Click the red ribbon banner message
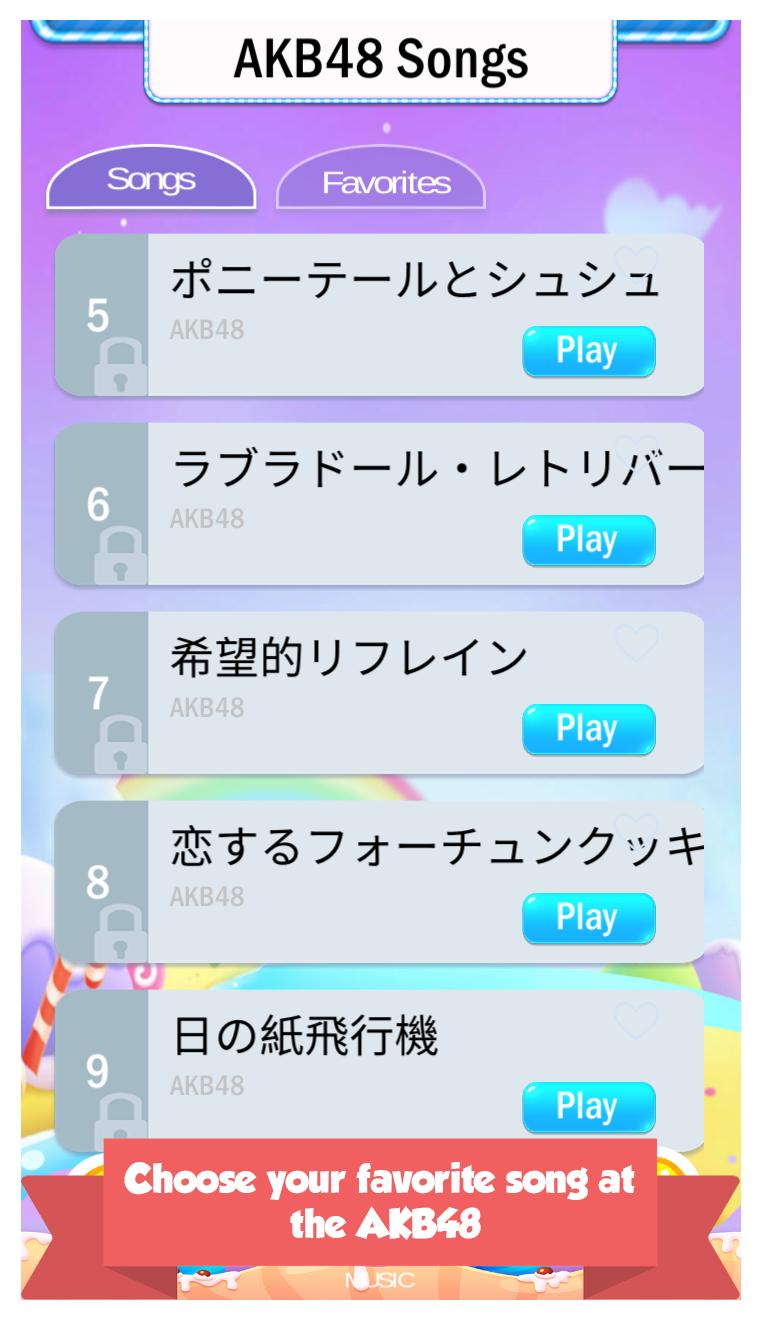This screenshot has height=1320, width=760. [380, 1197]
